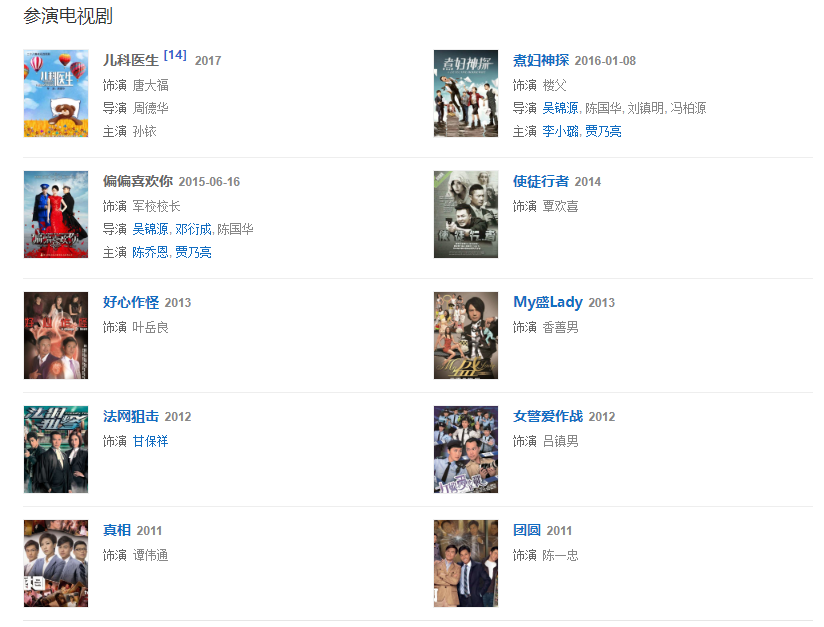Open the 好心作怪 title link
Screen dimensions: 824x627
(130, 302)
